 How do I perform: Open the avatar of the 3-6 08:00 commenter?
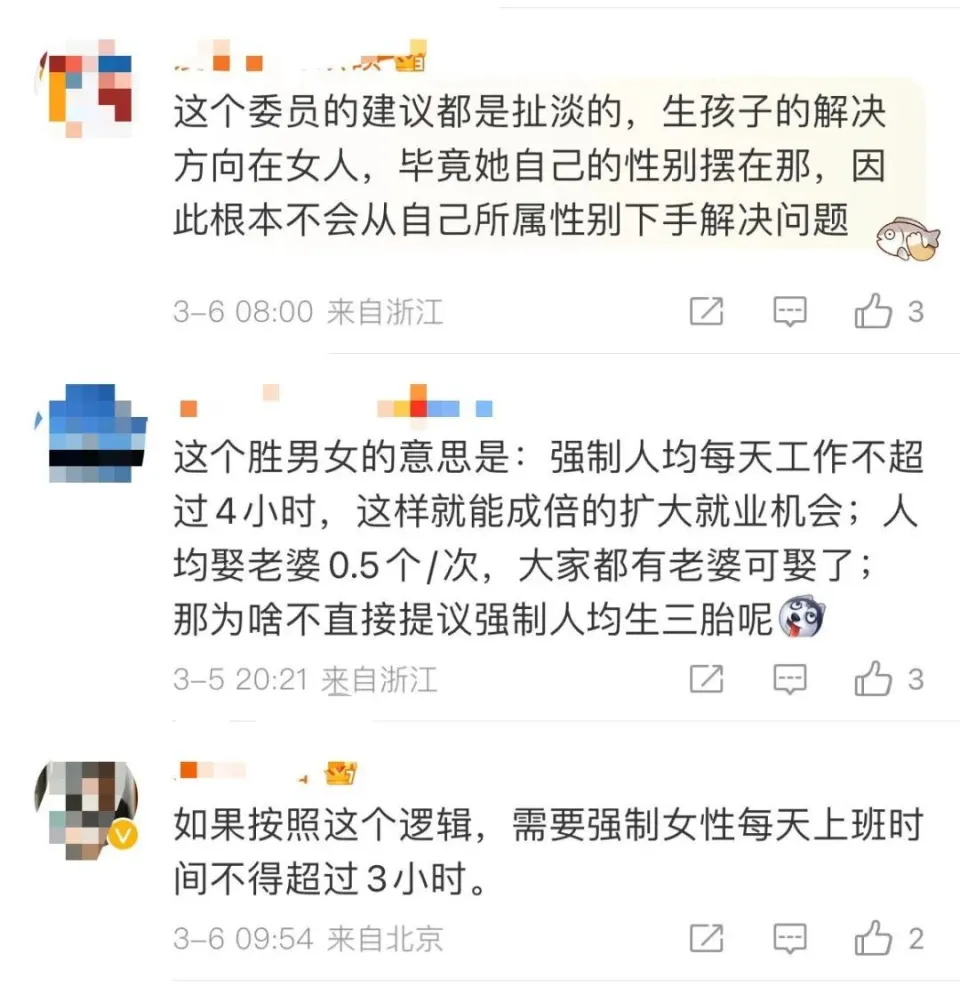tap(90, 87)
